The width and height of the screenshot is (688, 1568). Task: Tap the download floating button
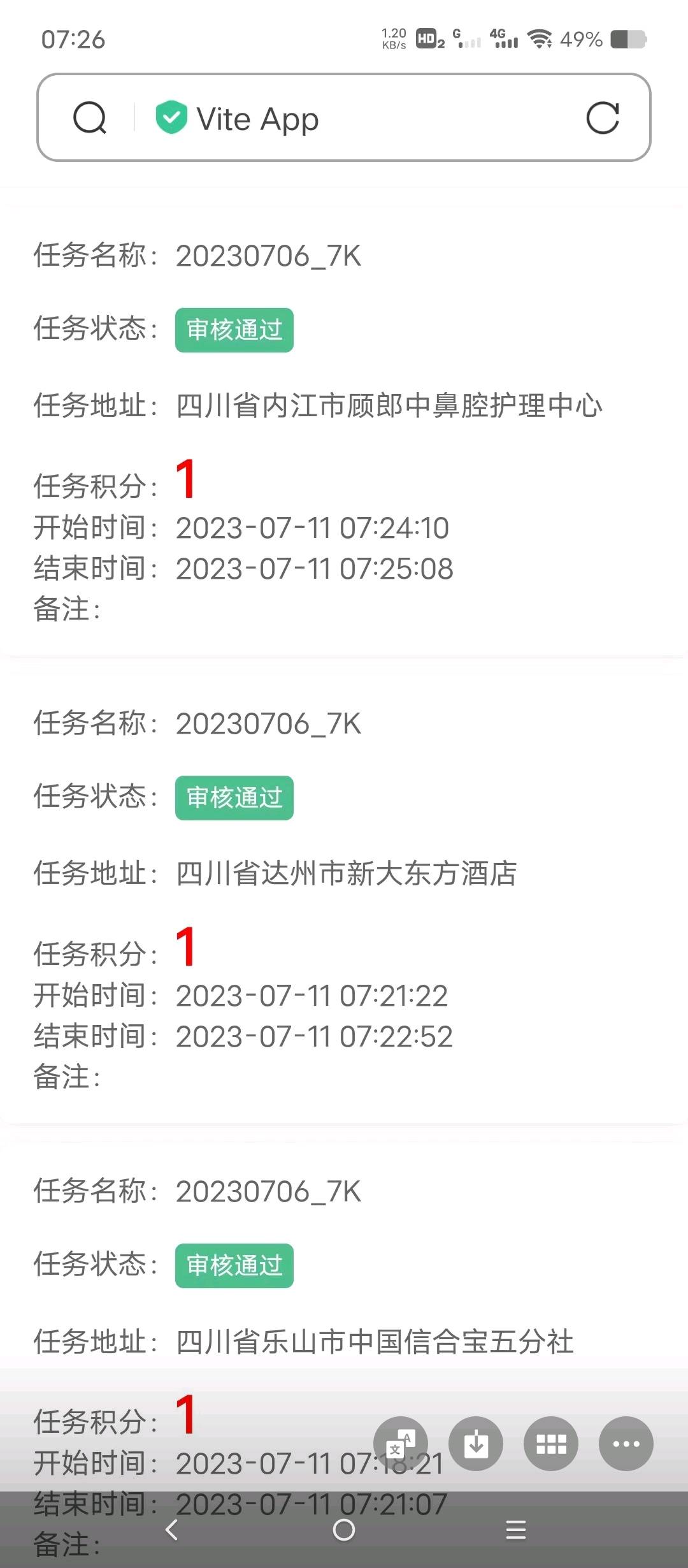(x=476, y=1444)
